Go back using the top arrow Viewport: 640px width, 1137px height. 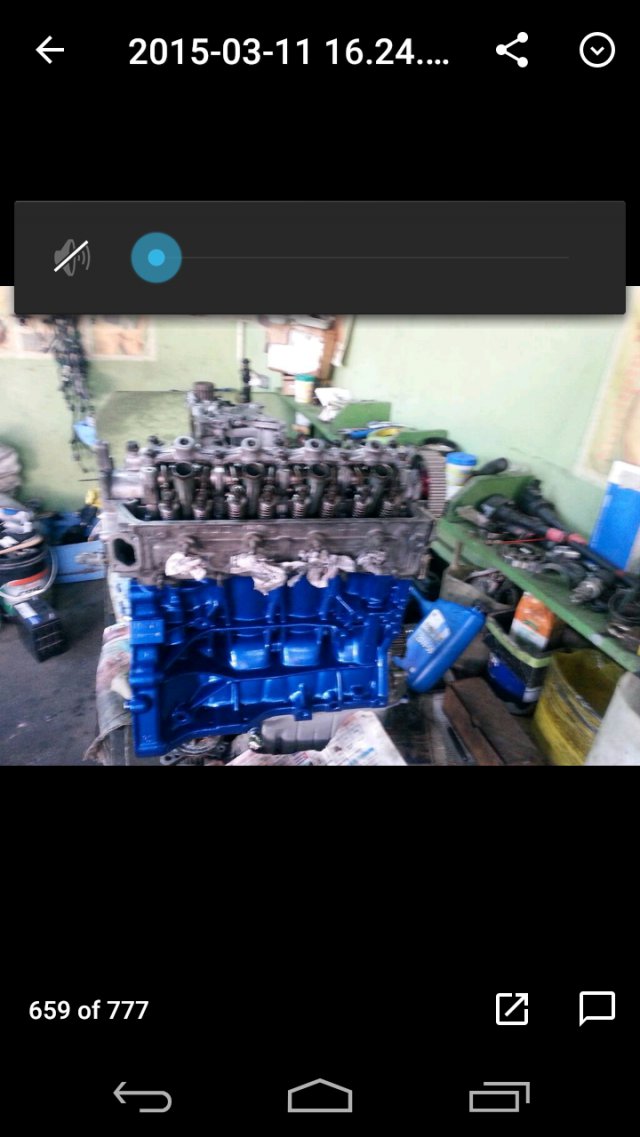pyautogui.click(x=49, y=51)
